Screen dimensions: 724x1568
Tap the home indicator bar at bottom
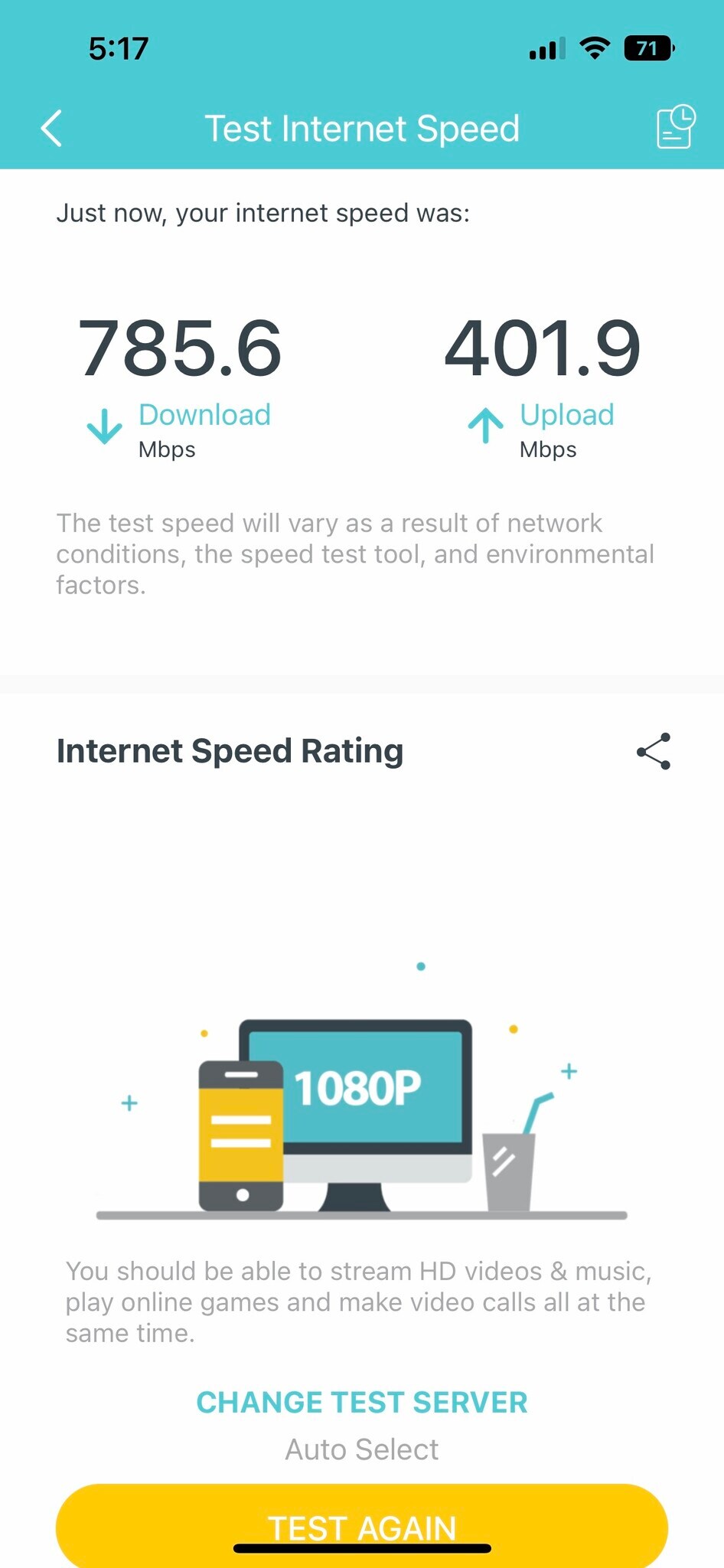coord(361,1549)
